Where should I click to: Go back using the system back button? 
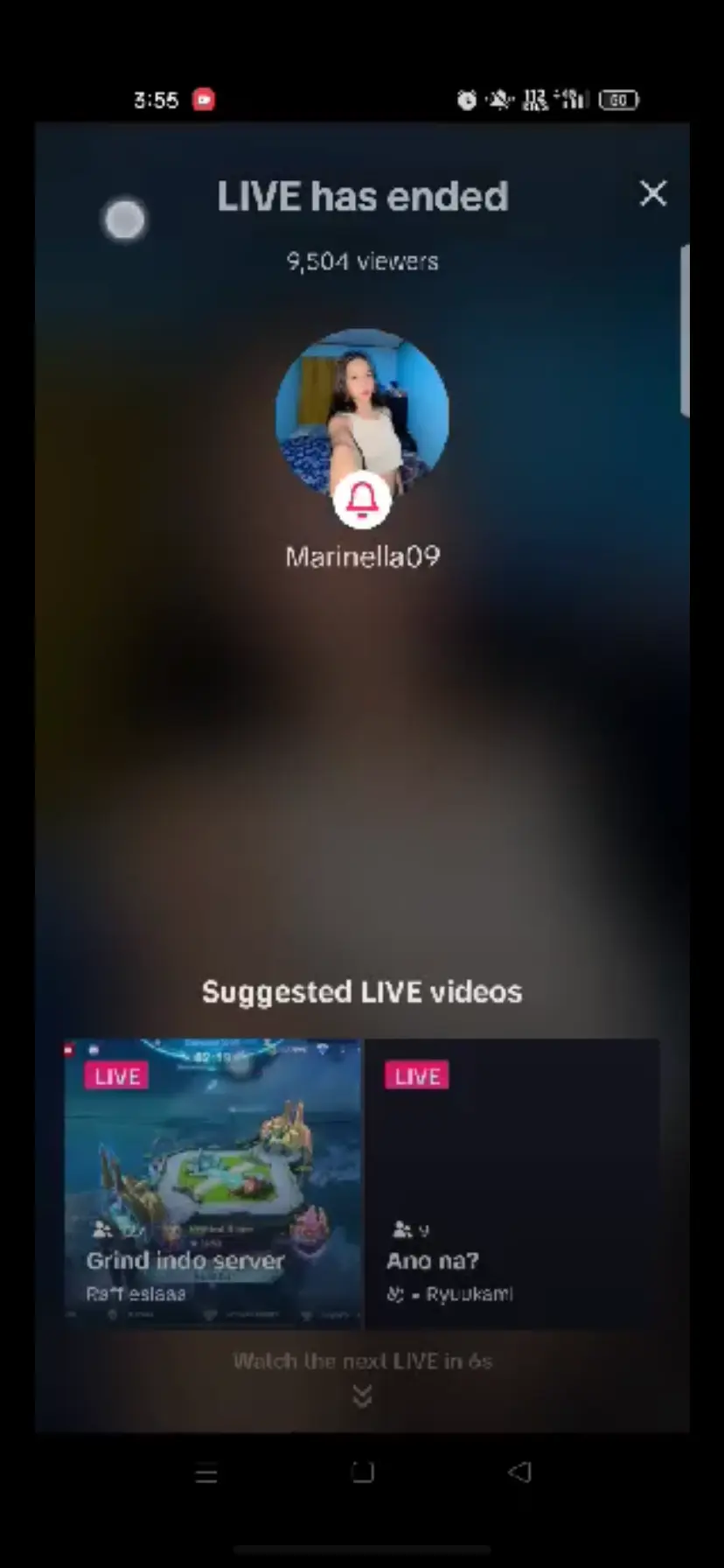coord(519,1473)
